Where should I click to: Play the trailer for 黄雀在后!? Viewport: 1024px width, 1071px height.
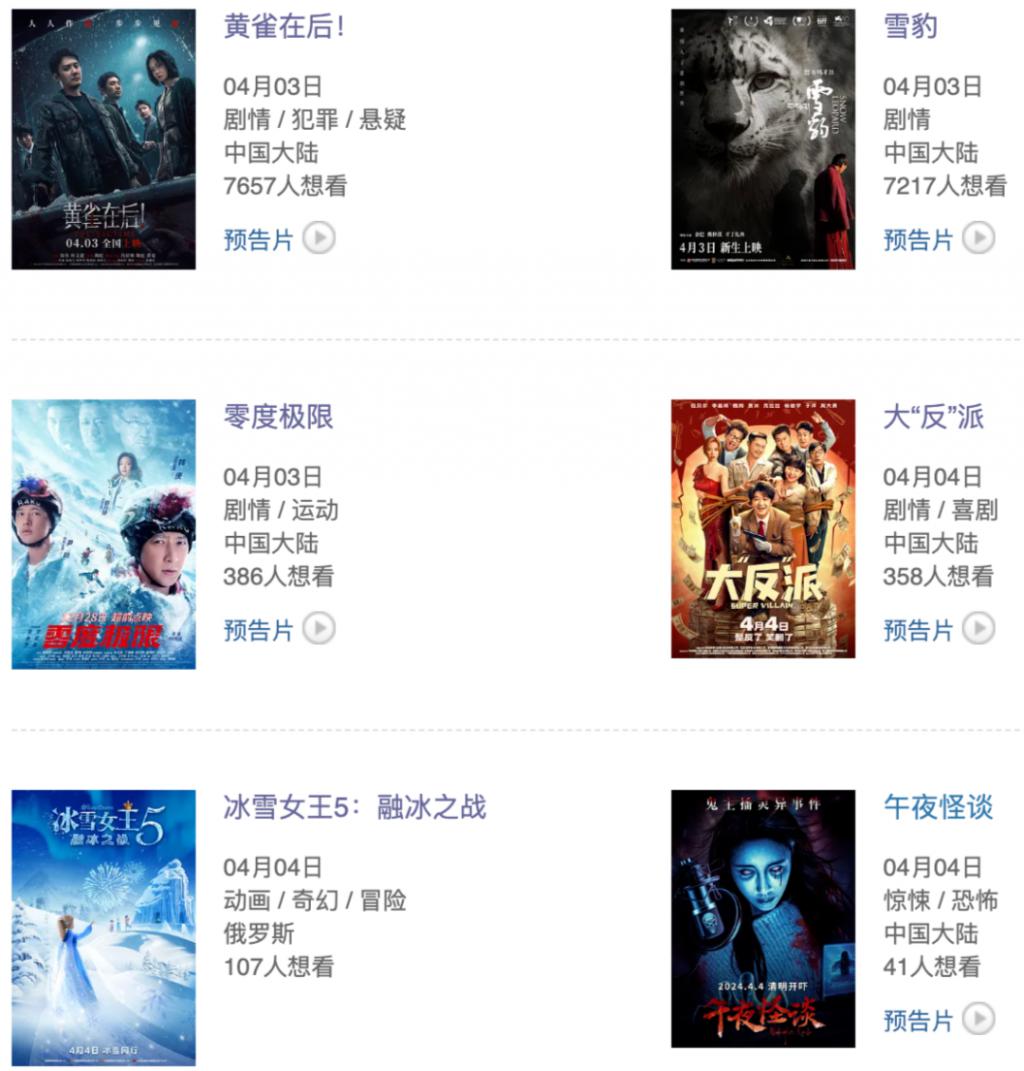click(x=279, y=239)
